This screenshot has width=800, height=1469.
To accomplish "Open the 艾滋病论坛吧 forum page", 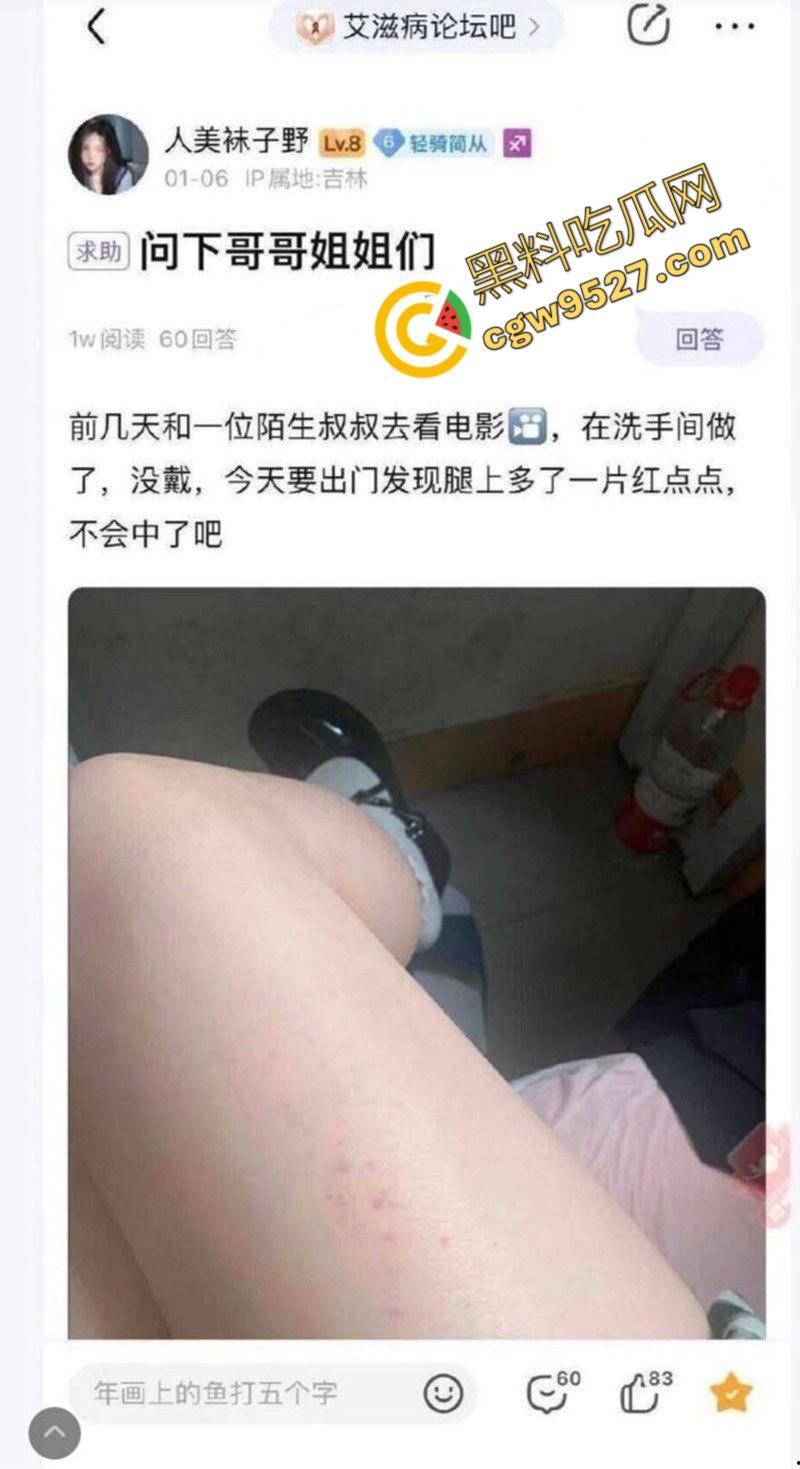I will (x=417, y=27).
